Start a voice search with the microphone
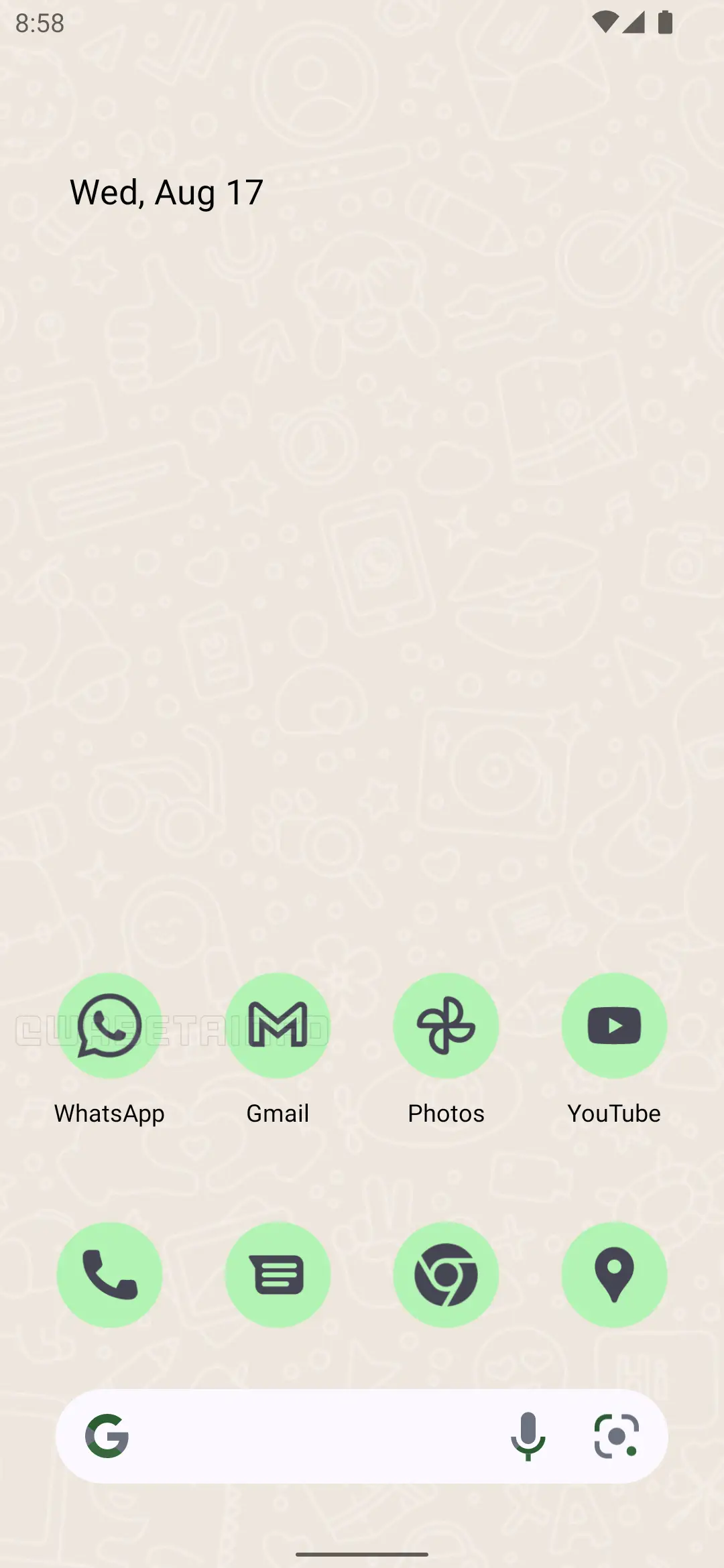This screenshot has height=1568, width=724. (x=528, y=1436)
